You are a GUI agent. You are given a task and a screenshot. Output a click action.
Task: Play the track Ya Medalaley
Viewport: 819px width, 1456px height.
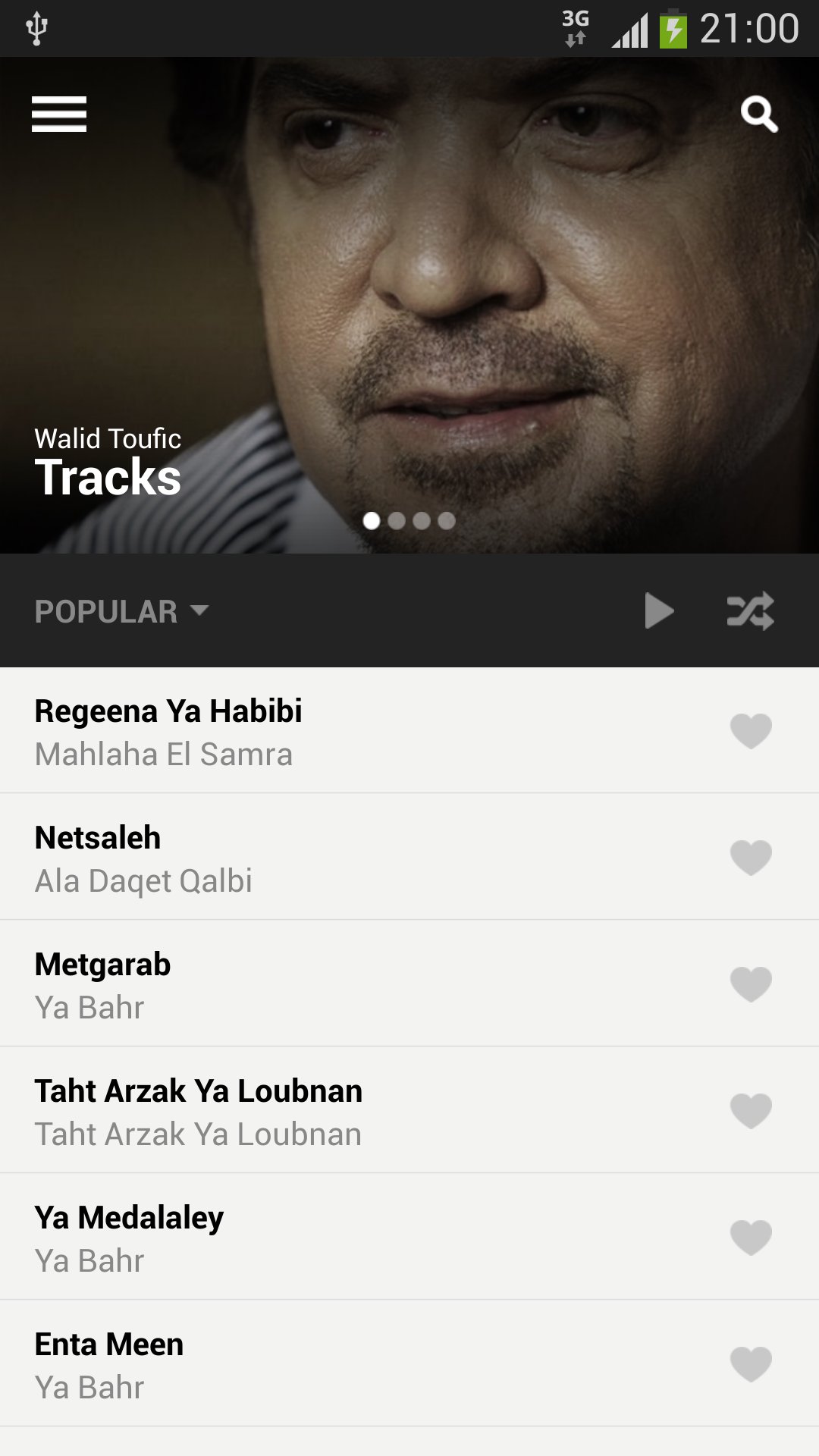227,1237
